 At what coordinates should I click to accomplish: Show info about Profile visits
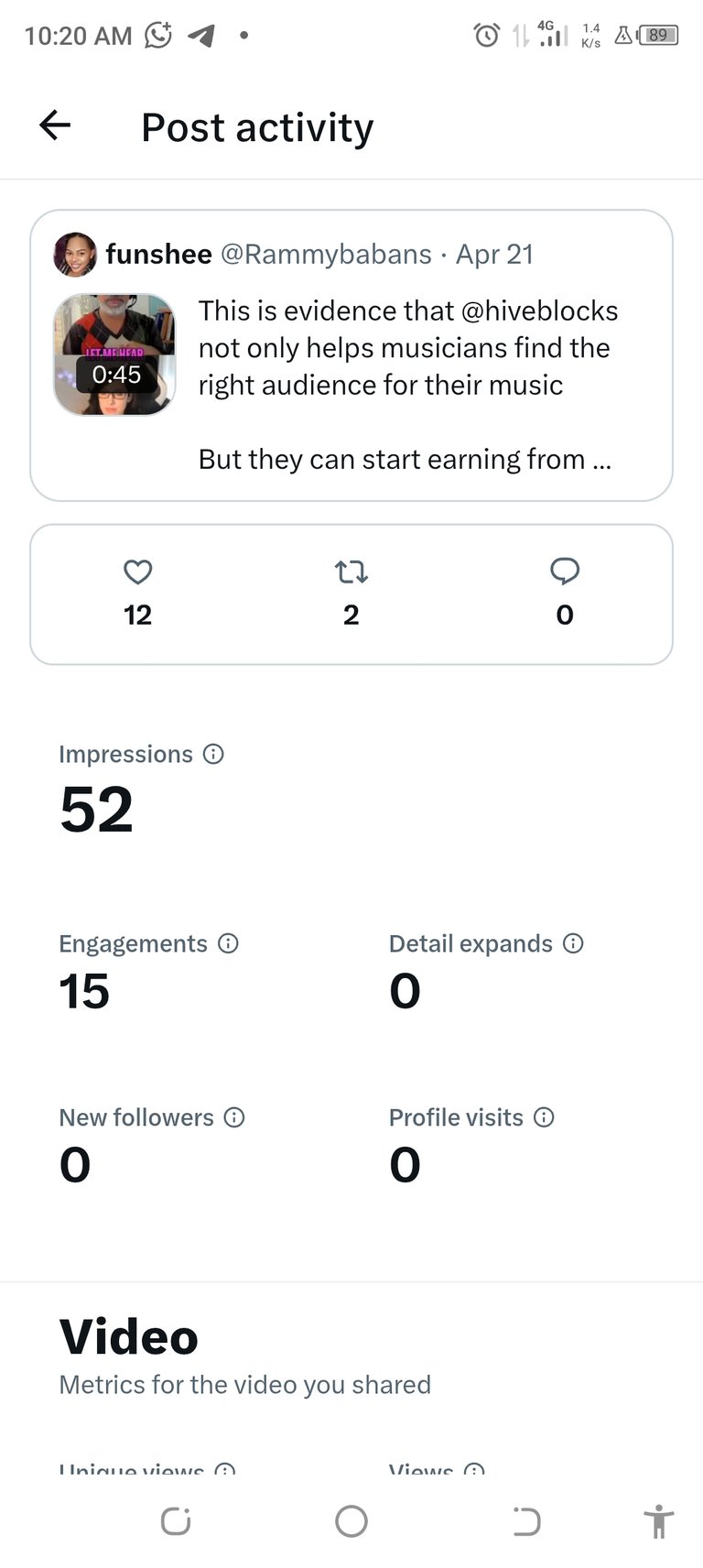(x=544, y=1117)
